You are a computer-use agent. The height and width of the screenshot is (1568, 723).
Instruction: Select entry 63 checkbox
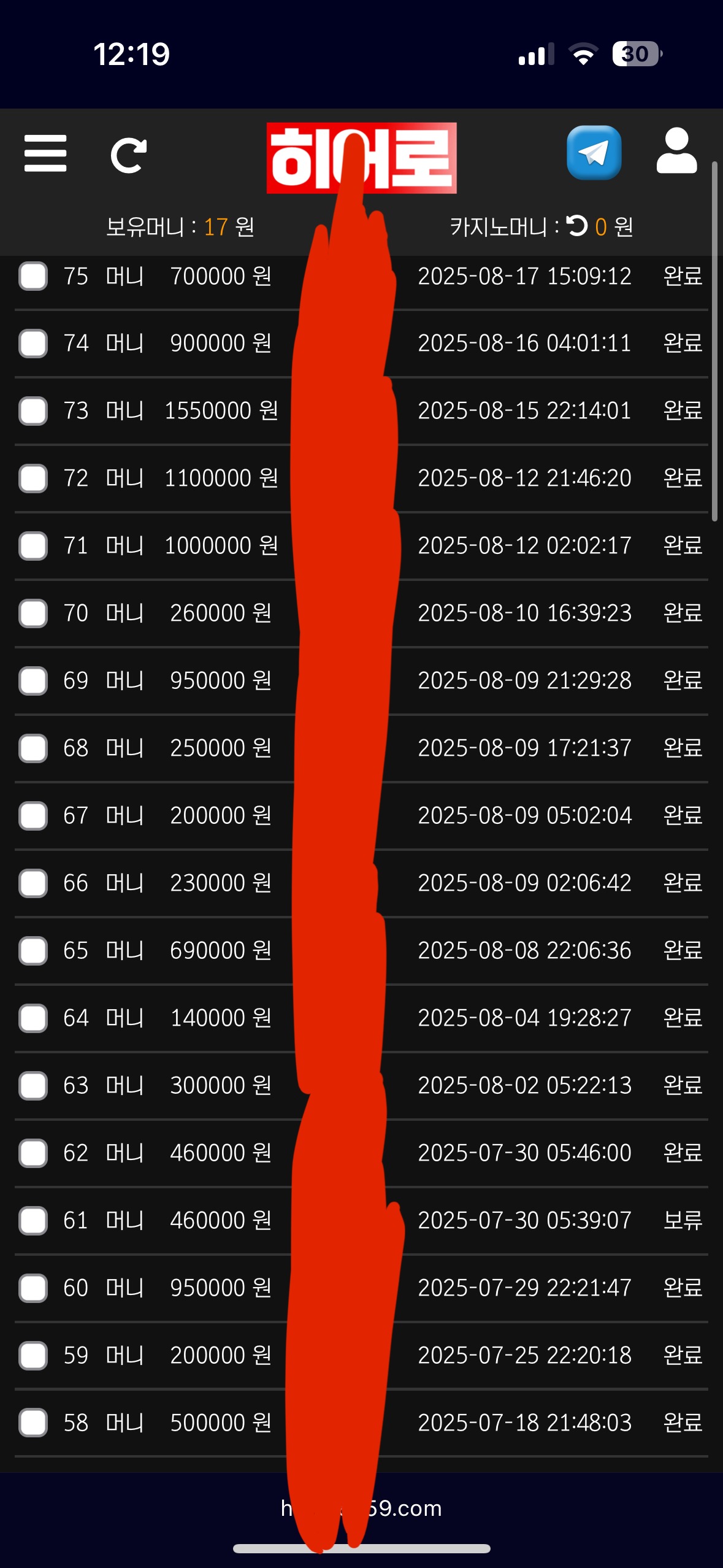point(33,1086)
